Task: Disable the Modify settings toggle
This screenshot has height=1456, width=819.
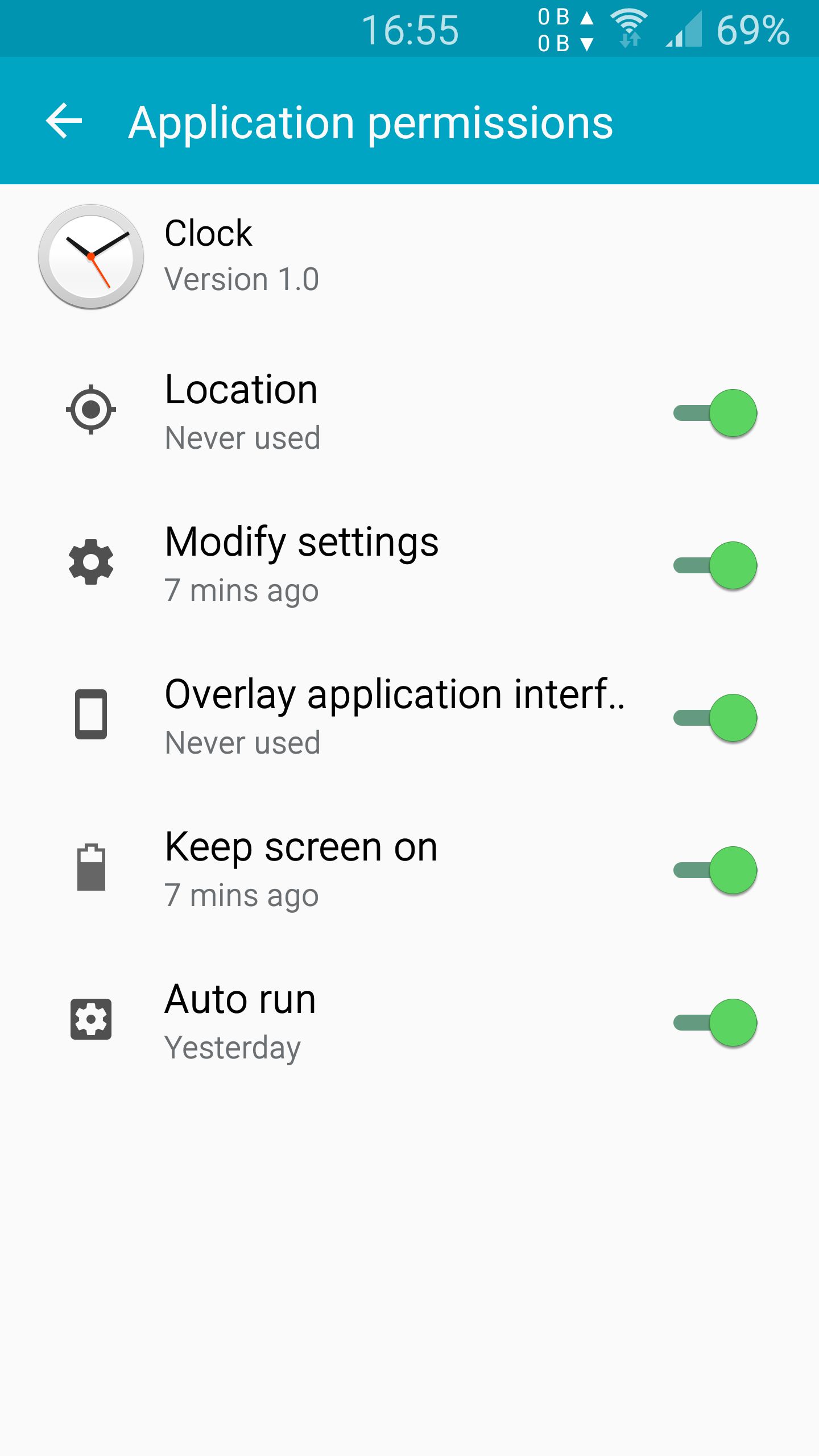Action: pos(715,565)
